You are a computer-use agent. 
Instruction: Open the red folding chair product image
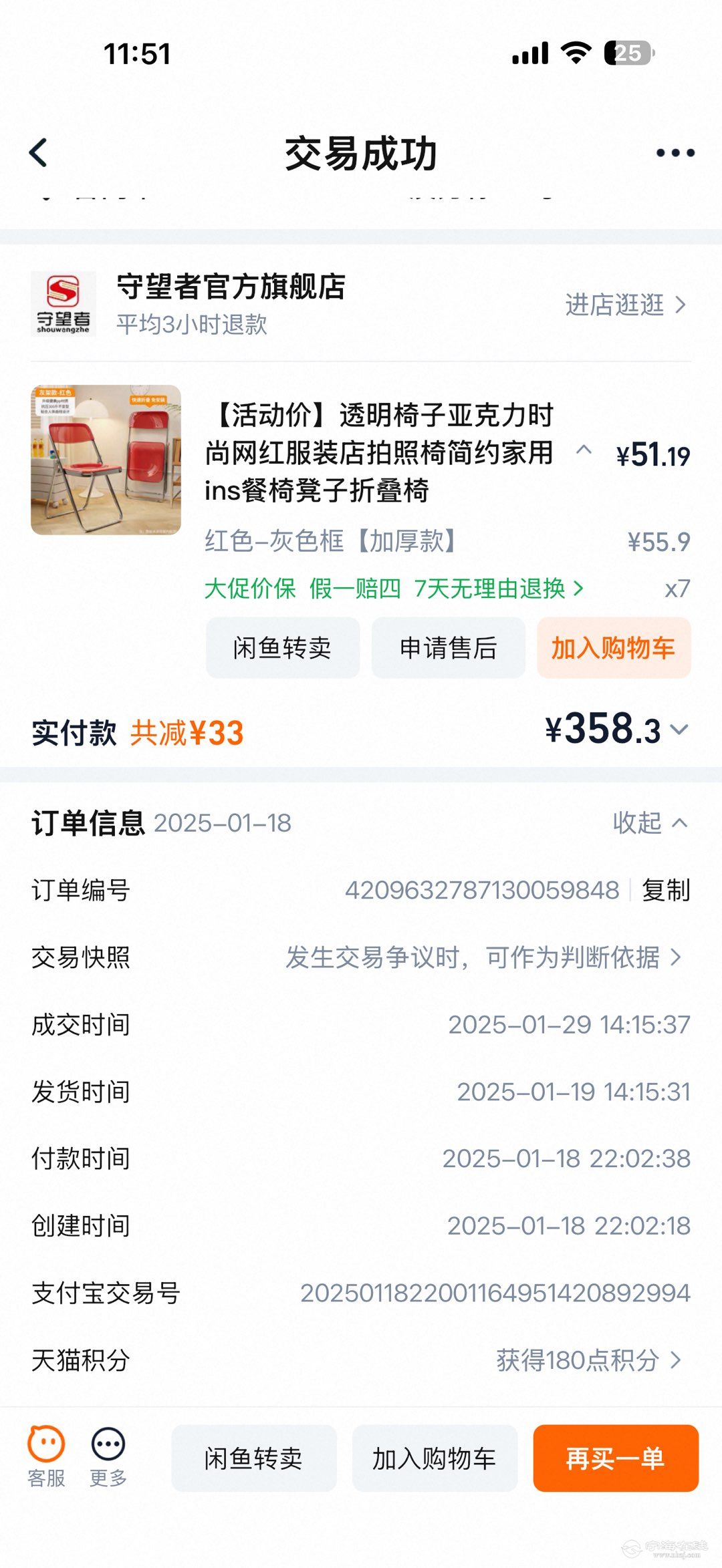coord(106,460)
